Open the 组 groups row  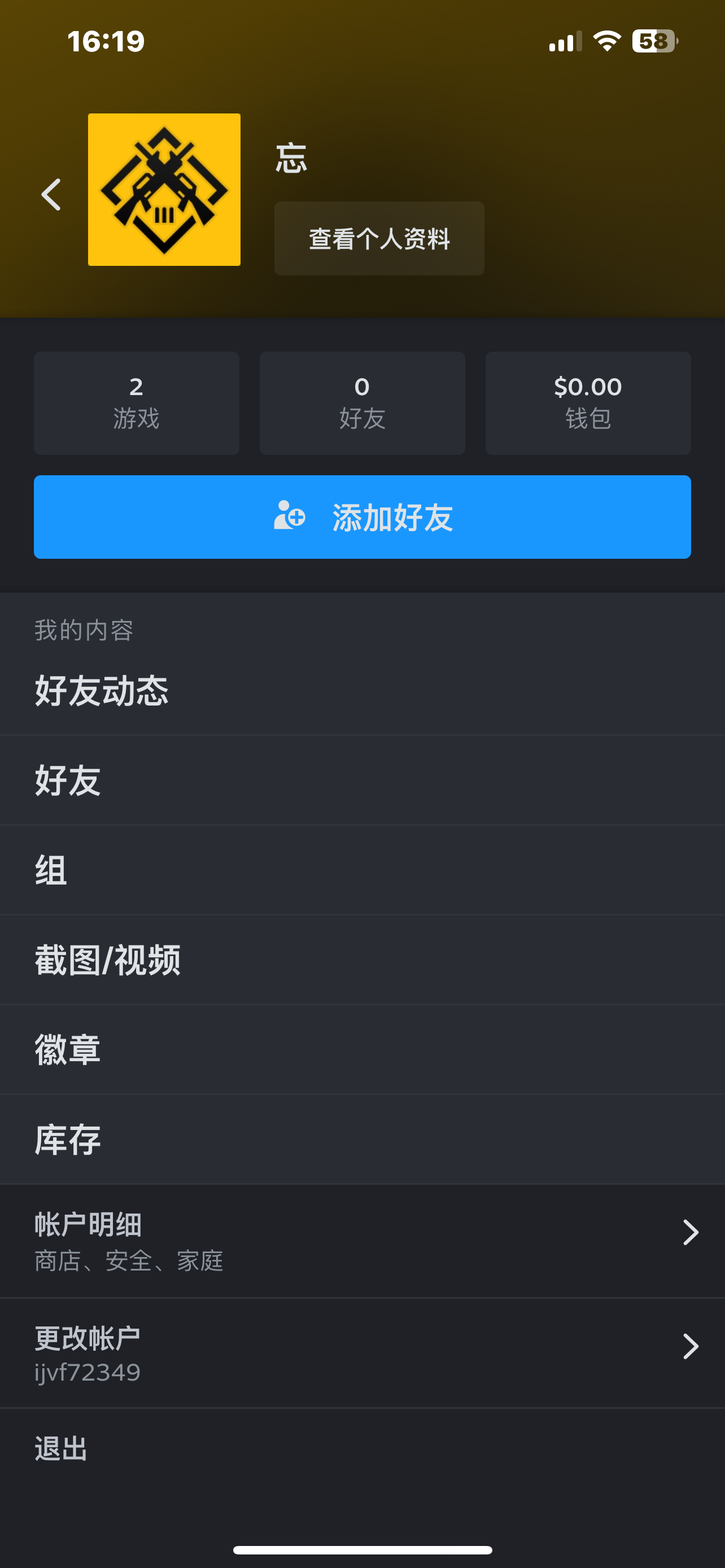coord(51,870)
